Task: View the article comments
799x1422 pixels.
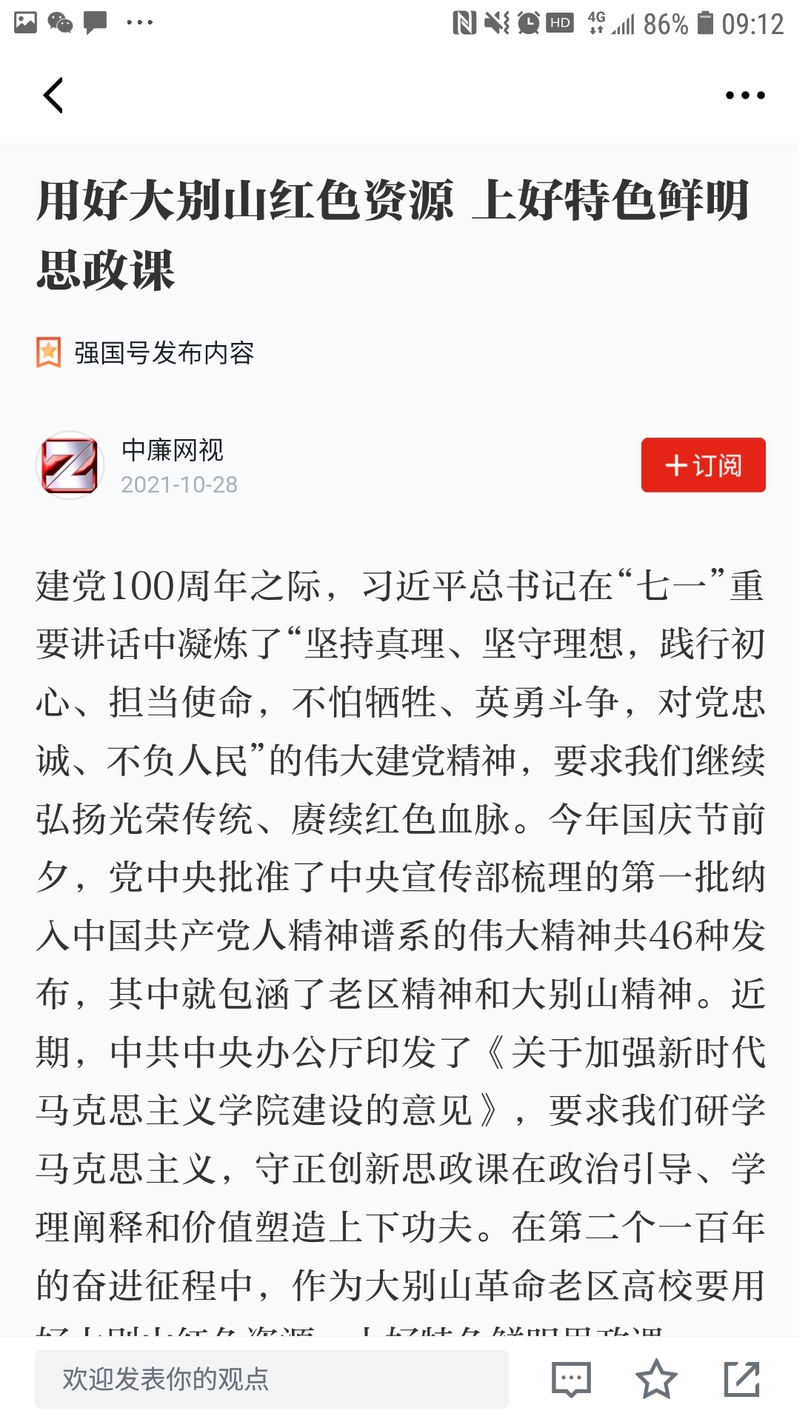Action: point(571,1380)
